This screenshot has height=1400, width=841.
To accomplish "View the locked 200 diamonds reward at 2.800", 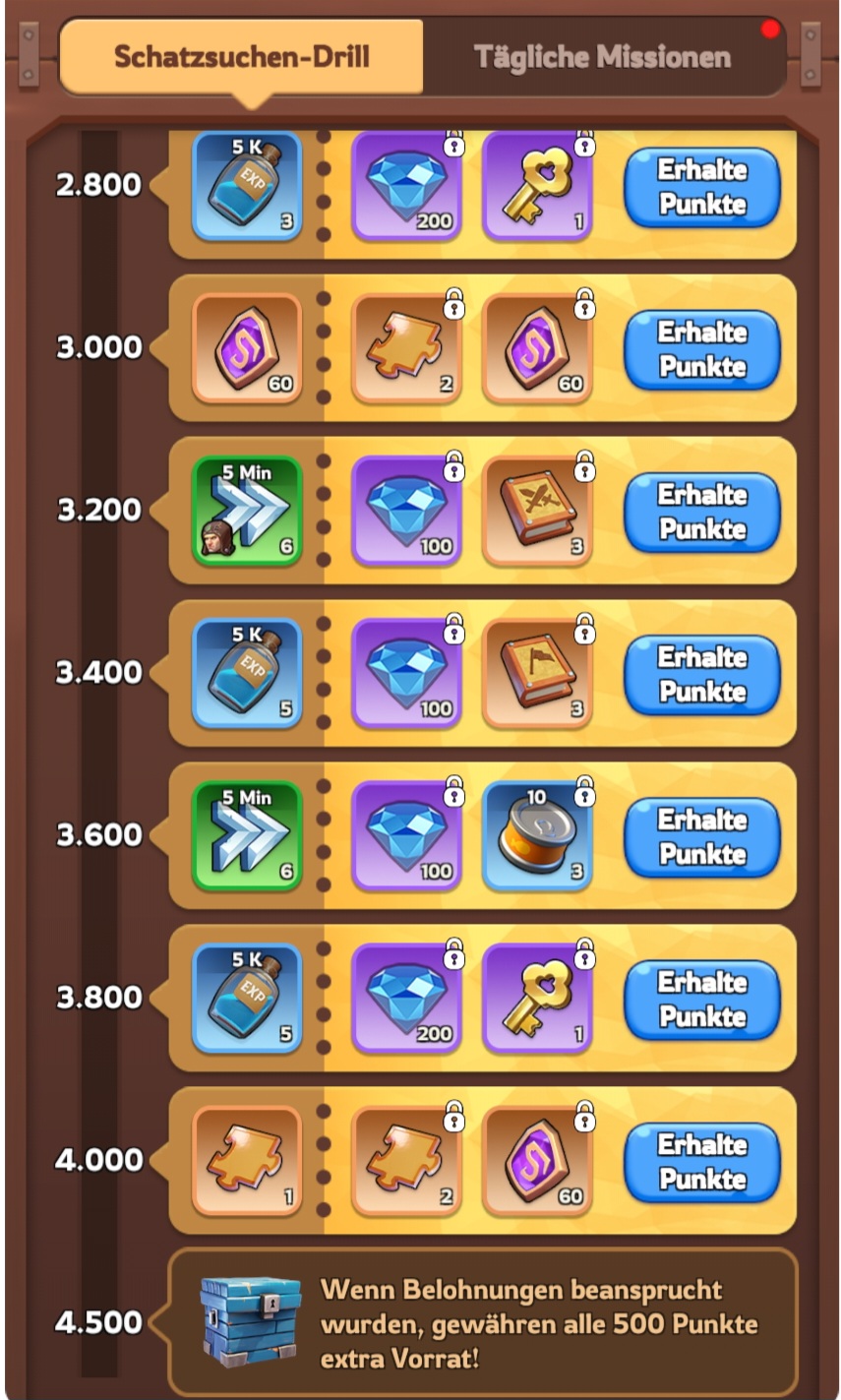I will (x=406, y=187).
